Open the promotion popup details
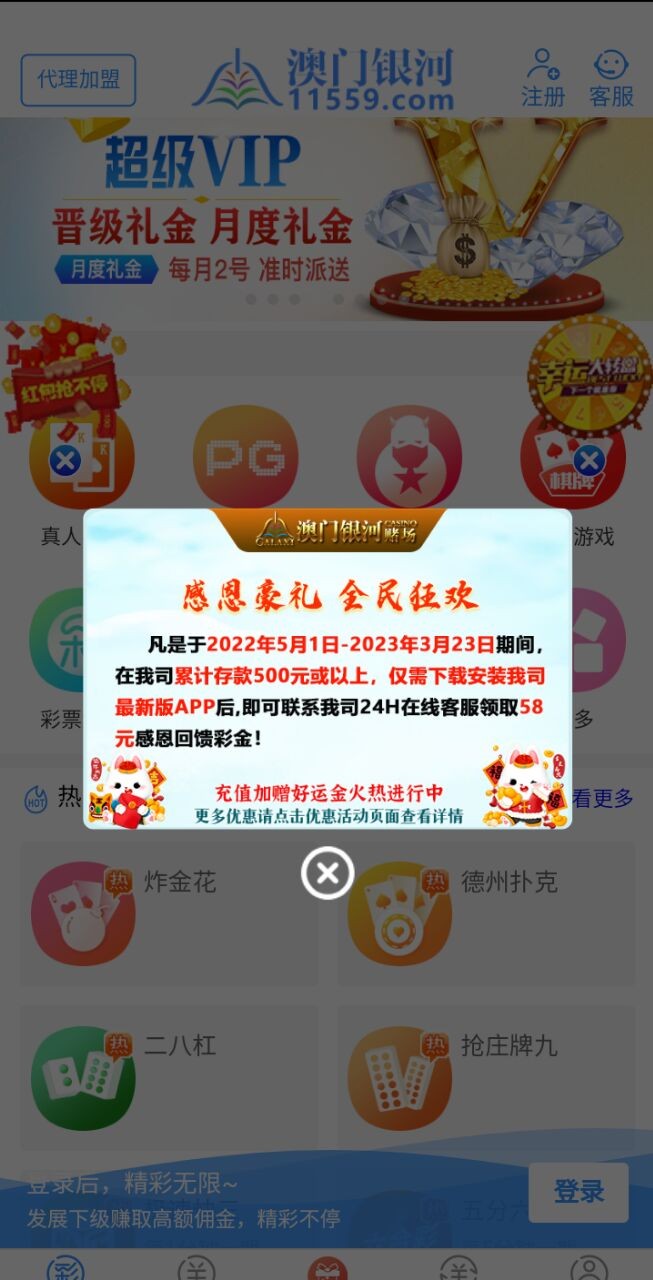The width and height of the screenshot is (653, 1280). (328, 668)
